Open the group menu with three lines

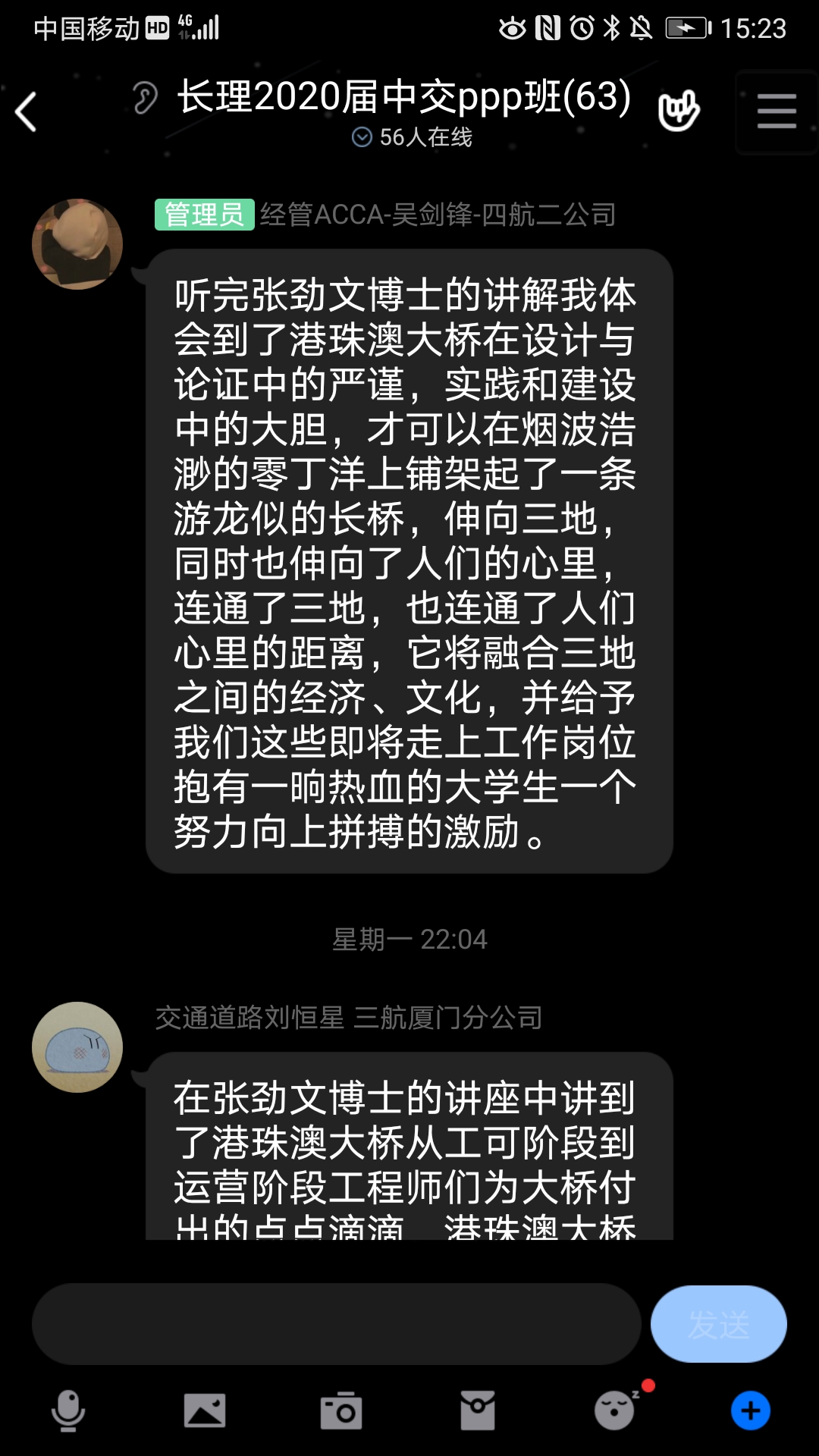point(776,112)
